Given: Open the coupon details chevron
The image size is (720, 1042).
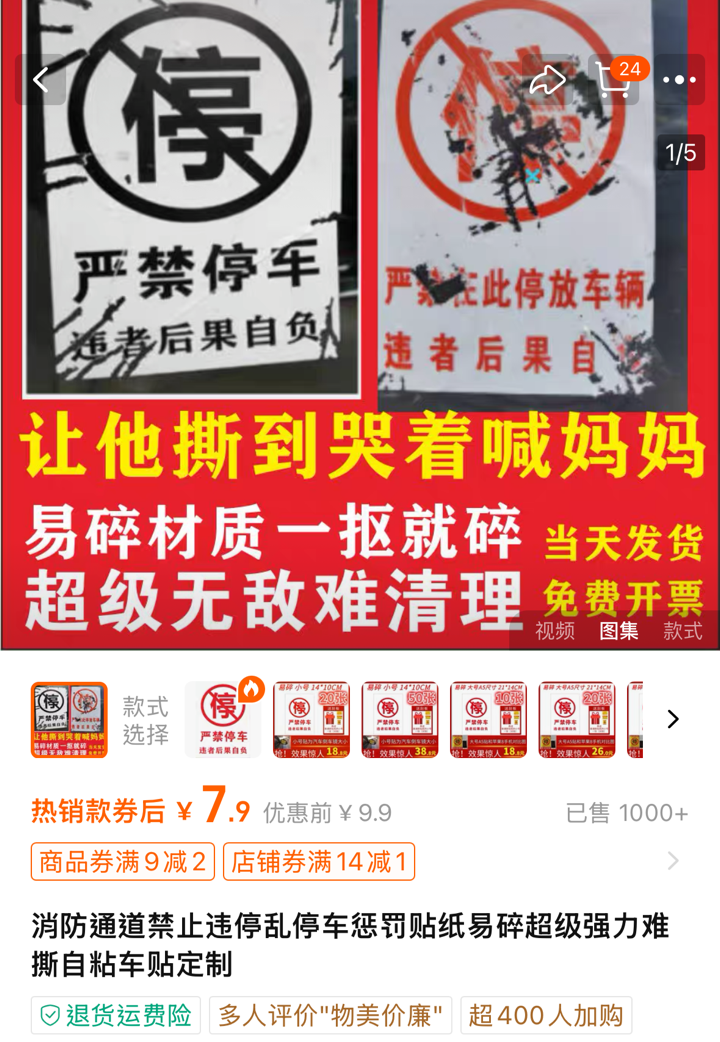Looking at the screenshot, I should click(673, 861).
